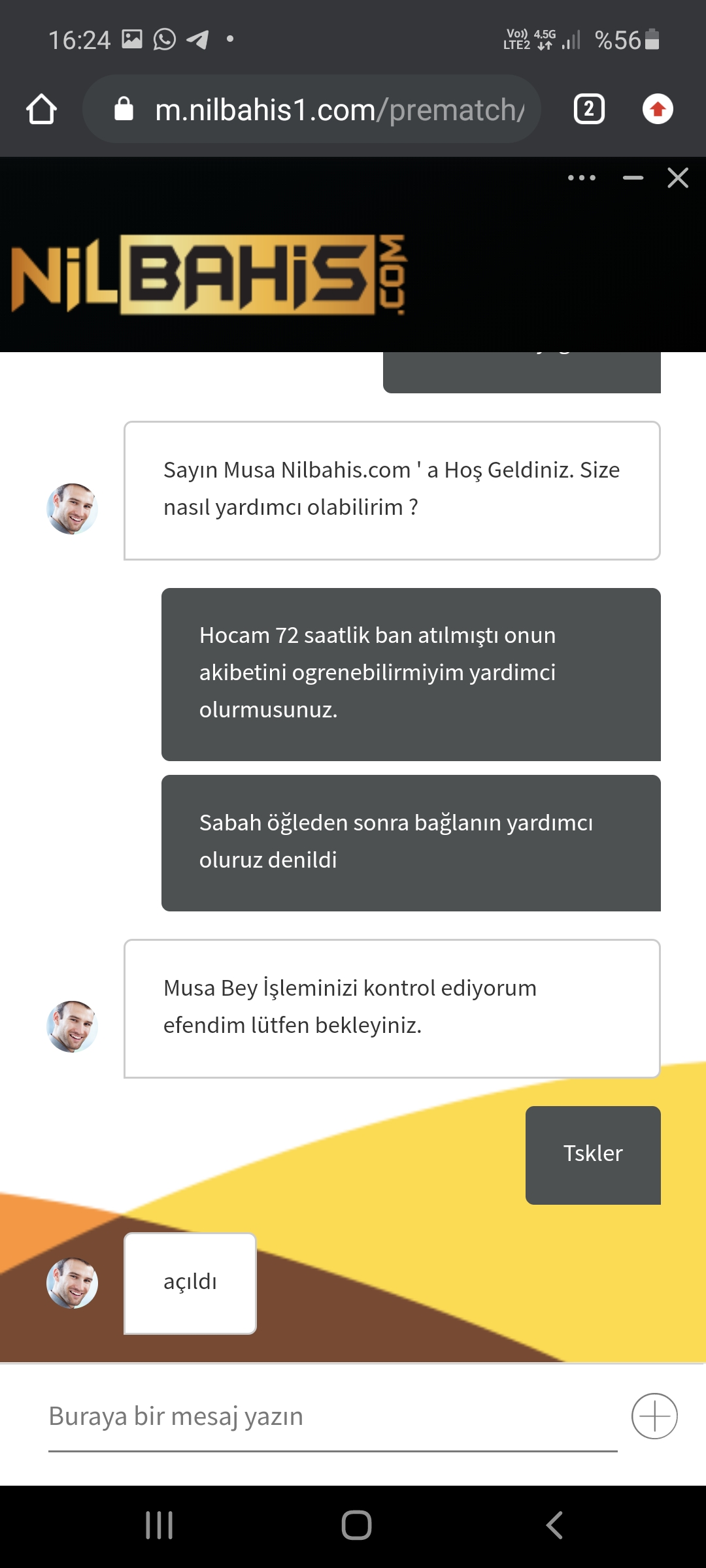Open the chat options three-dot menu
Screen dimensions: 706x1568
point(581,178)
